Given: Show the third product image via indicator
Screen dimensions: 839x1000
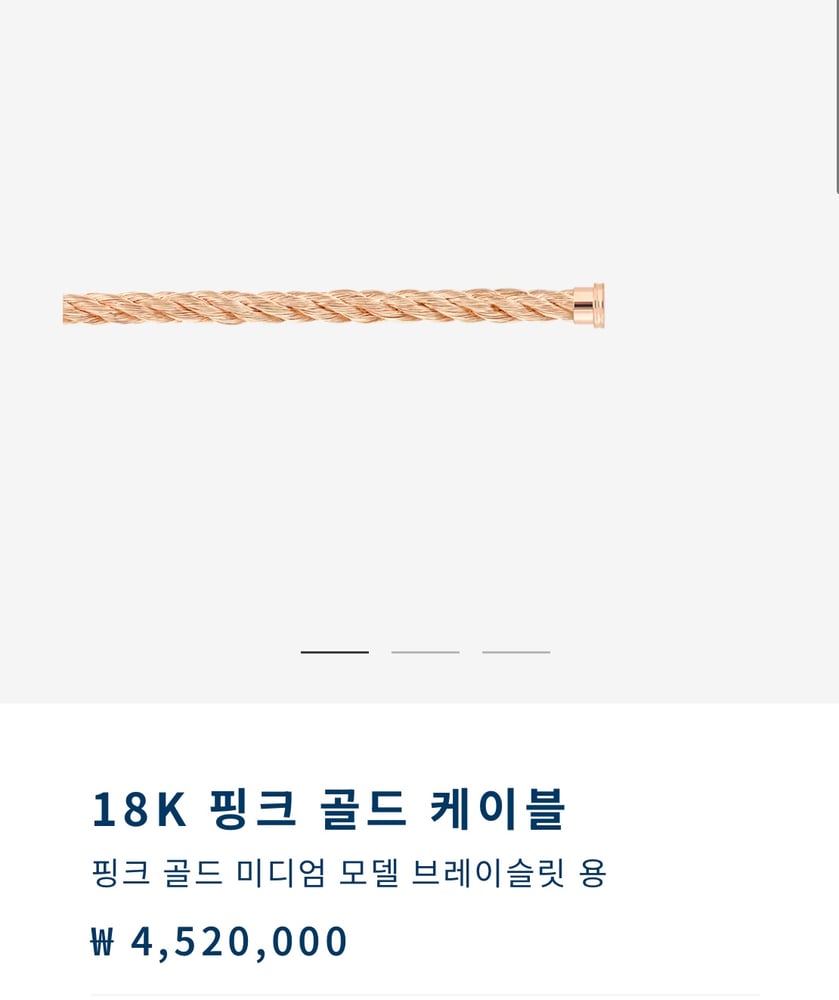Looking at the screenshot, I should (x=516, y=652).
